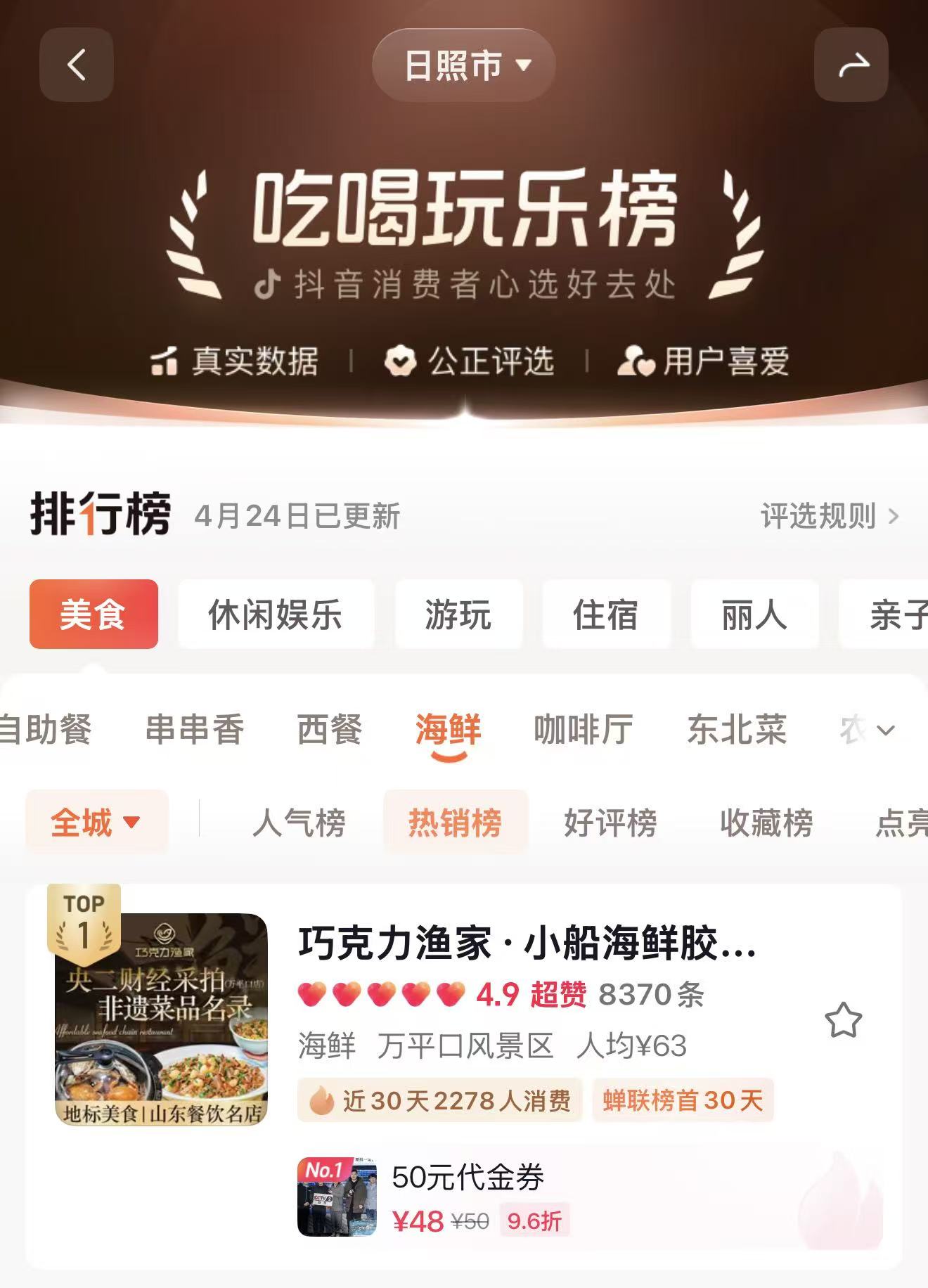Expand the food subcategory list chevron
928x1288 pixels.
point(886,730)
